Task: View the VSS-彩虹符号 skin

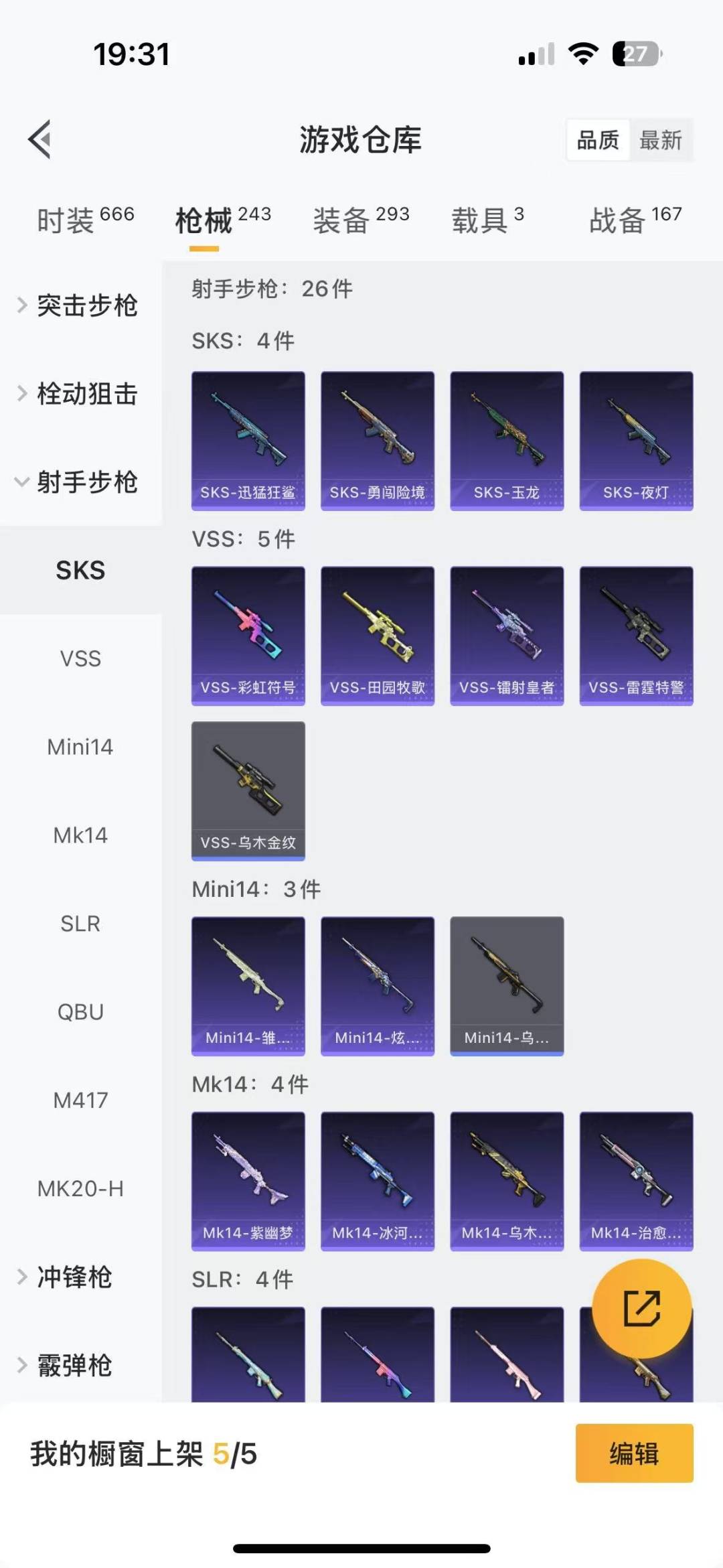Action: [x=248, y=636]
